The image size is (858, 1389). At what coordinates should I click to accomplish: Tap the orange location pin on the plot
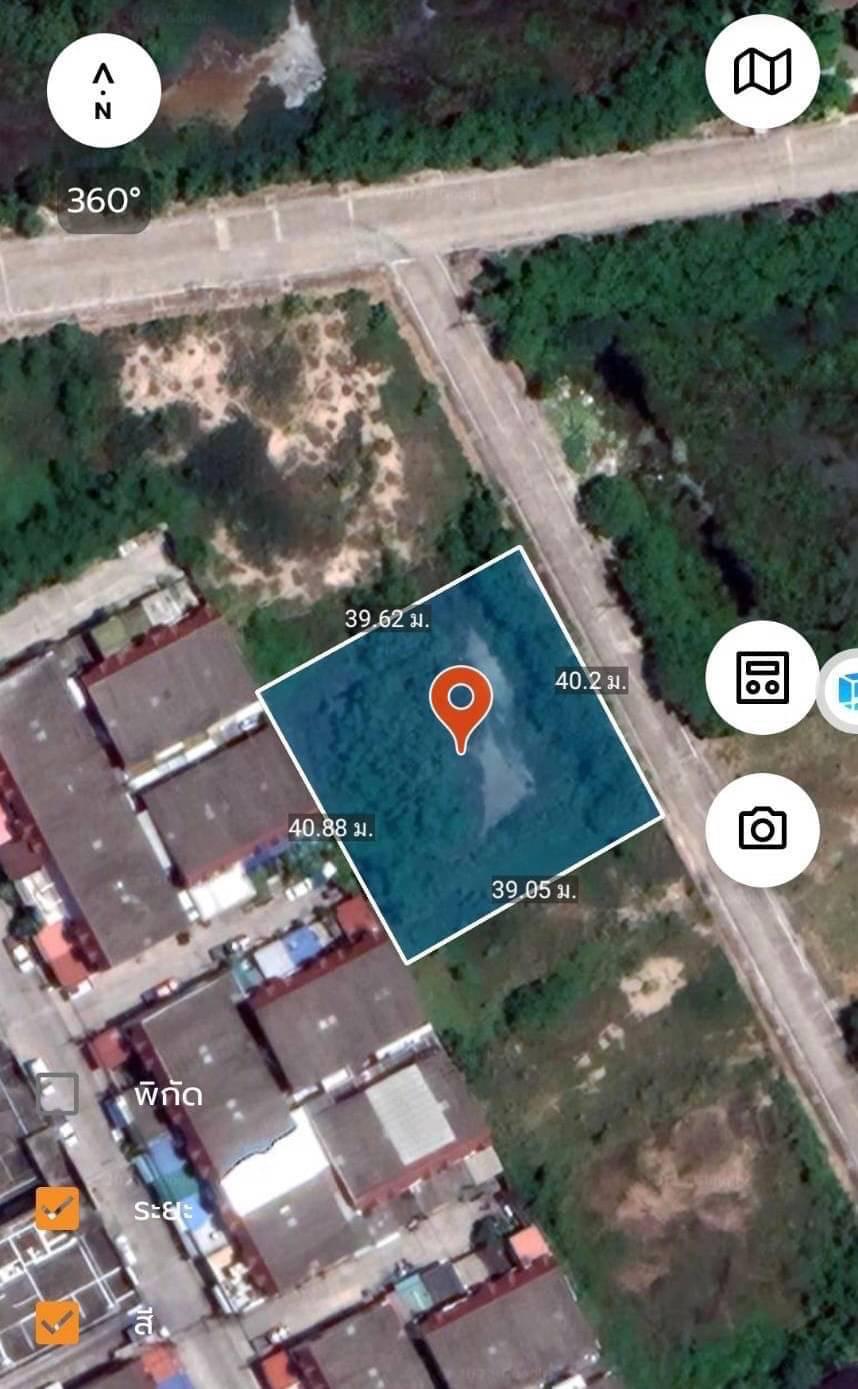461,702
